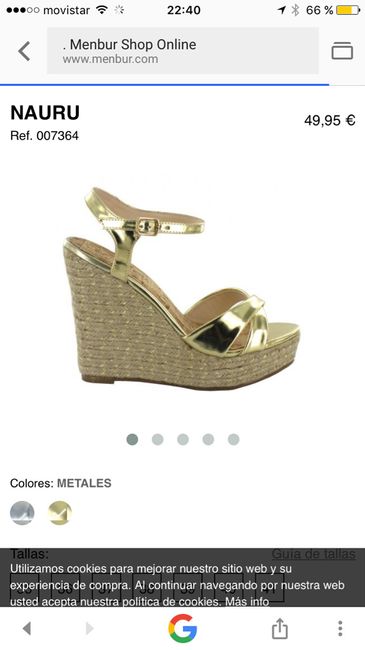Open the NAURU gold wedge sandal image
Screen dimensions: 365x650
point(182,289)
